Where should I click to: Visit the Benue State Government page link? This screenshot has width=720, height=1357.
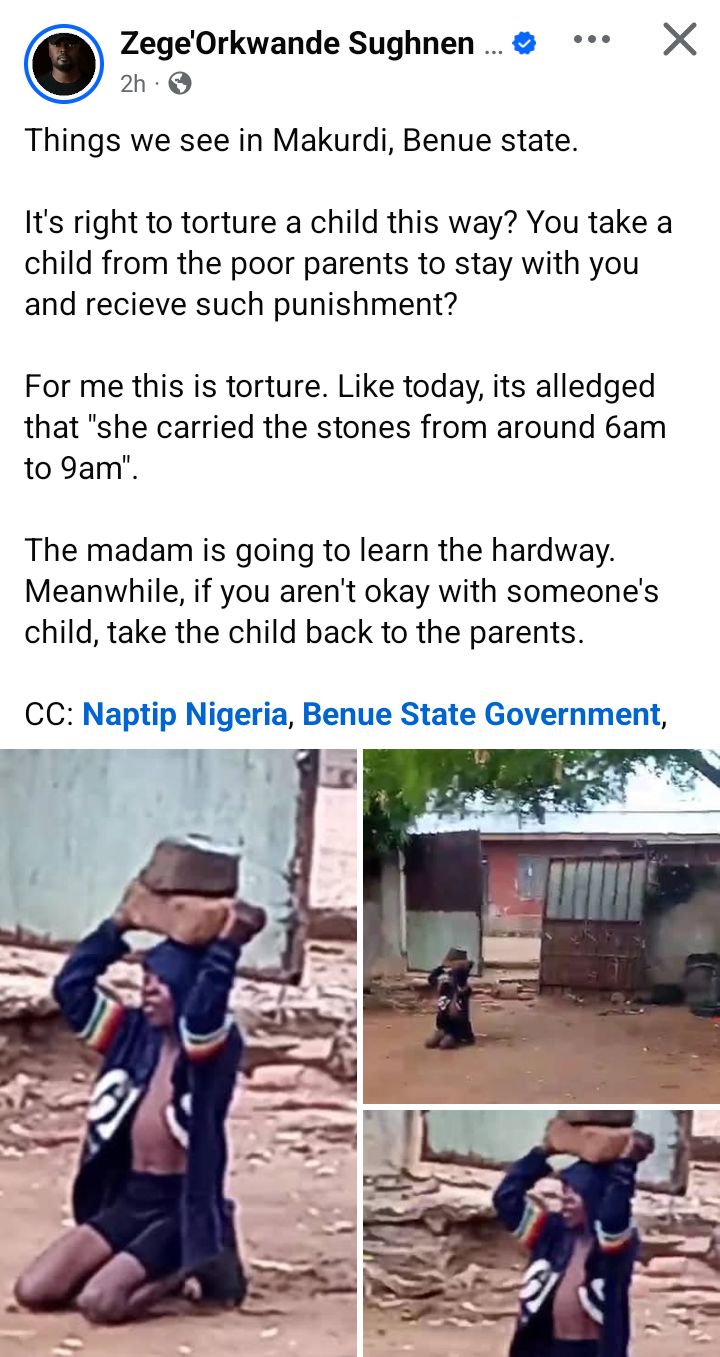(x=481, y=714)
